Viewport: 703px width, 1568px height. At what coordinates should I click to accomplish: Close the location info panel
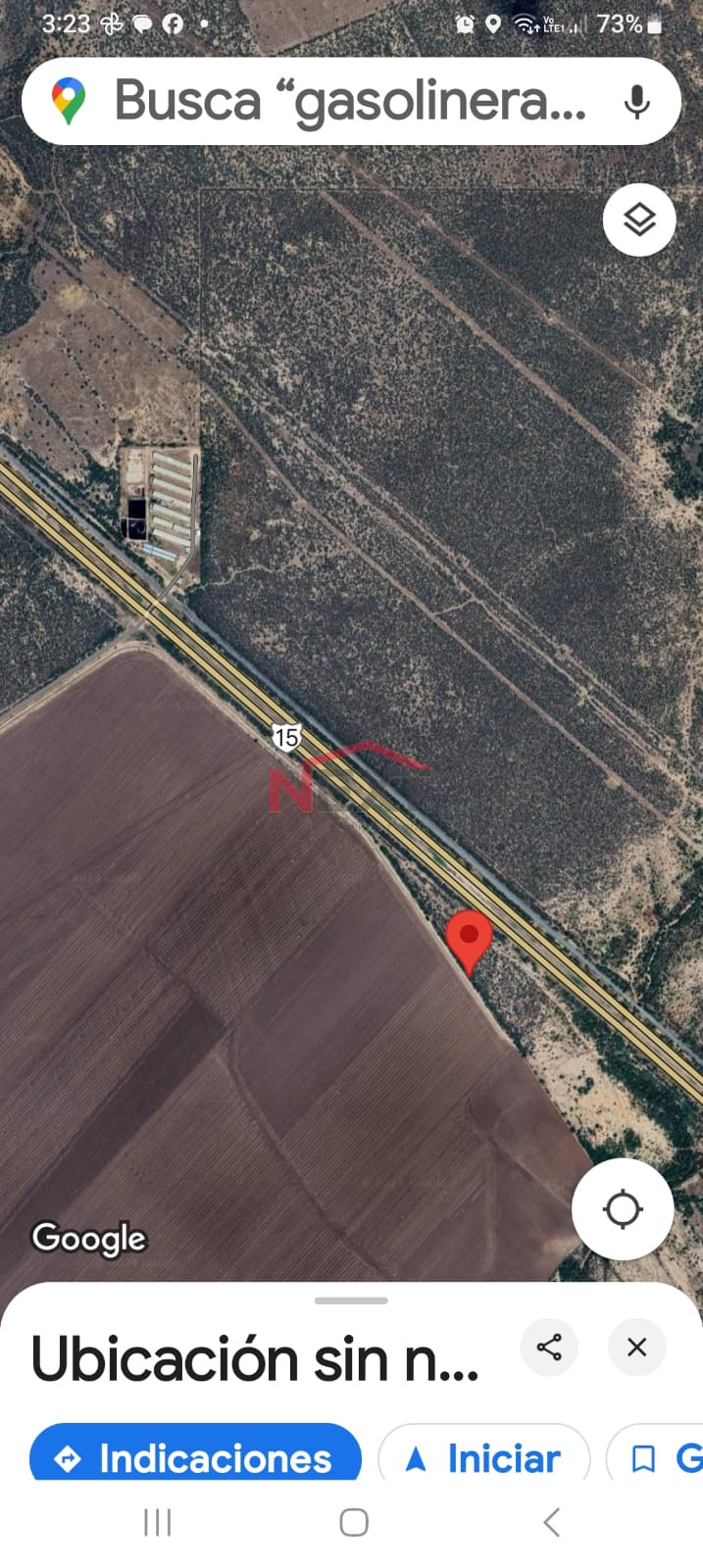(637, 1347)
